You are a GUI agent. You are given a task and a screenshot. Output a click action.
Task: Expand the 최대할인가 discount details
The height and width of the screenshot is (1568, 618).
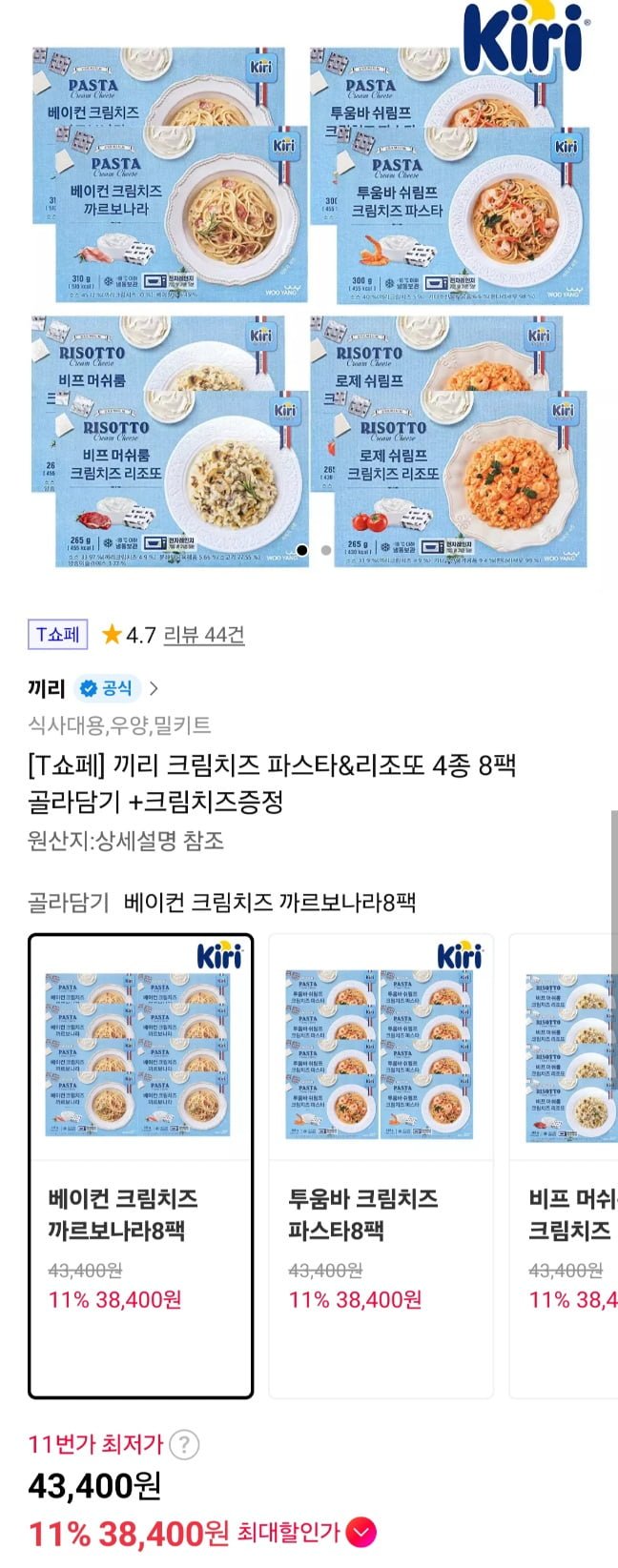[362, 1533]
